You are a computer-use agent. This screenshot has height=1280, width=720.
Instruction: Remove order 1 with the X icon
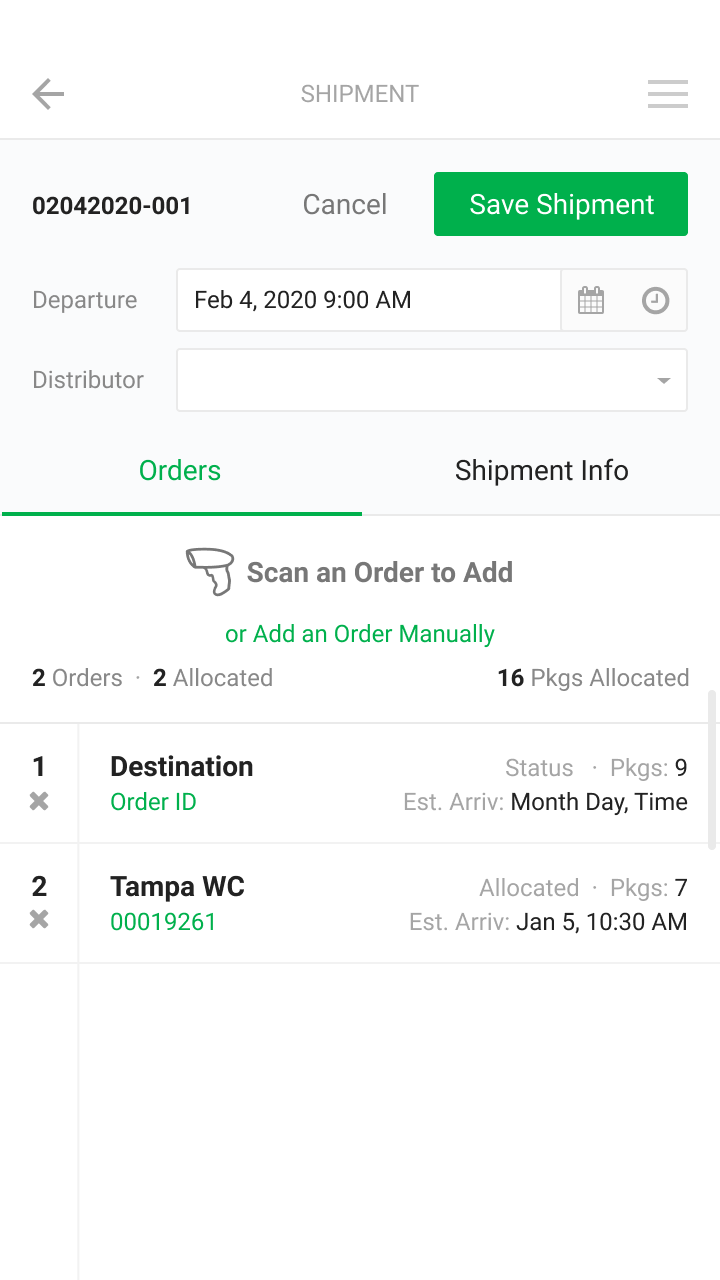point(39,801)
